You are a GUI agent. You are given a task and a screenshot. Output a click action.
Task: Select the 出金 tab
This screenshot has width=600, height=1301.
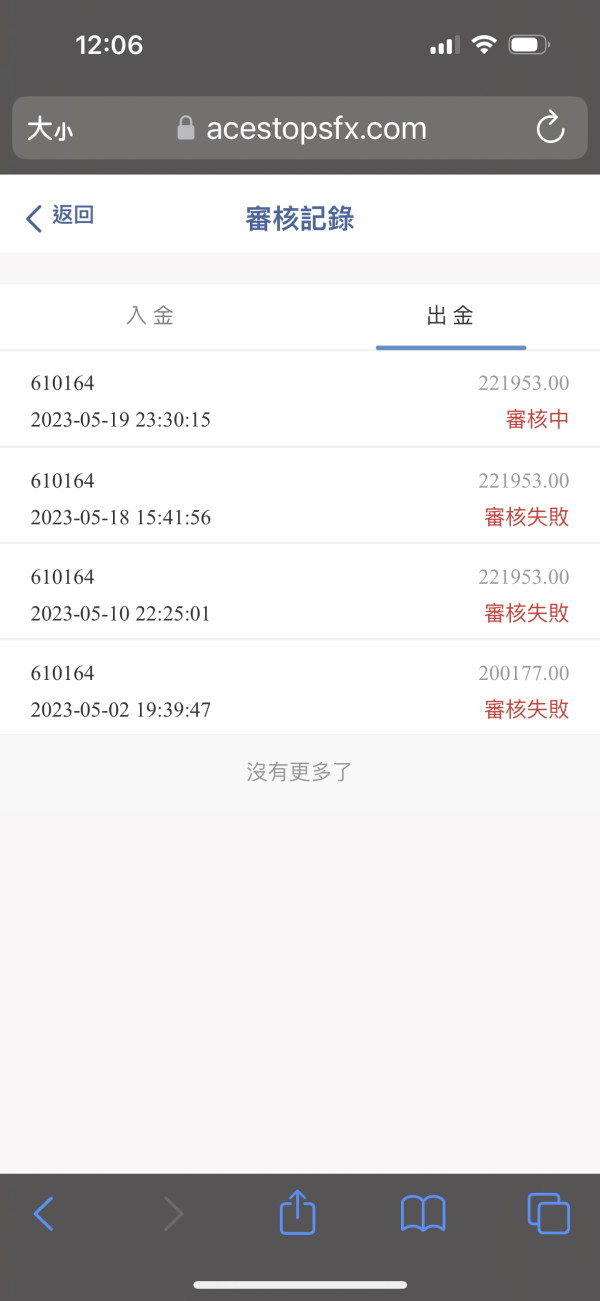[450, 316]
